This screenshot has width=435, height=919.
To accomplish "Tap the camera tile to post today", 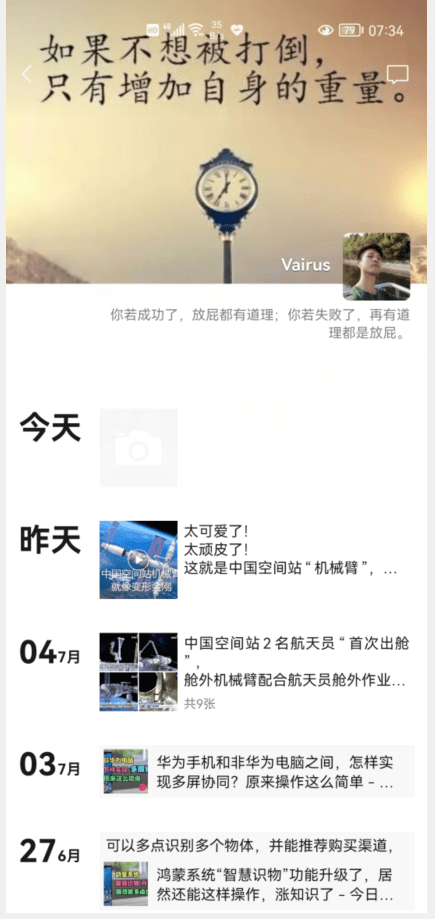I will point(138,447).
